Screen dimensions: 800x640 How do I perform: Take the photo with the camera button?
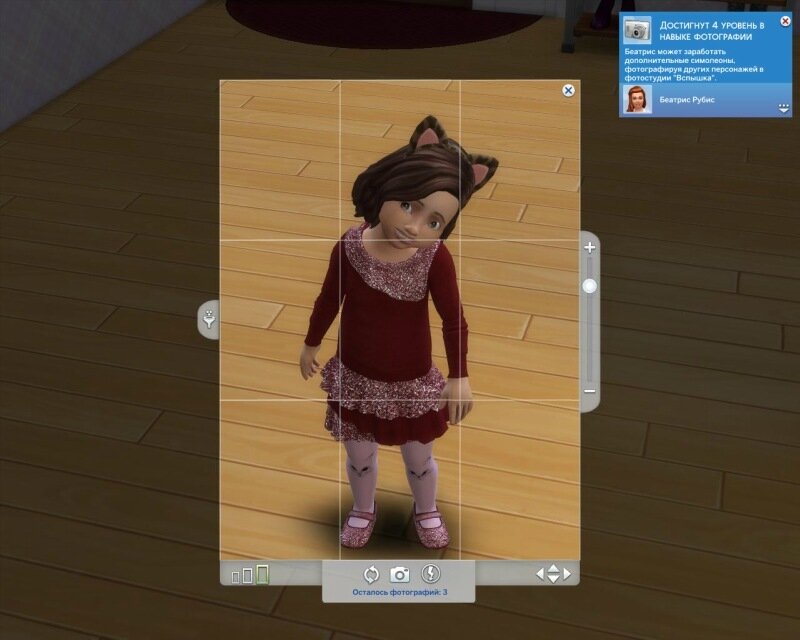click(400, 574)
